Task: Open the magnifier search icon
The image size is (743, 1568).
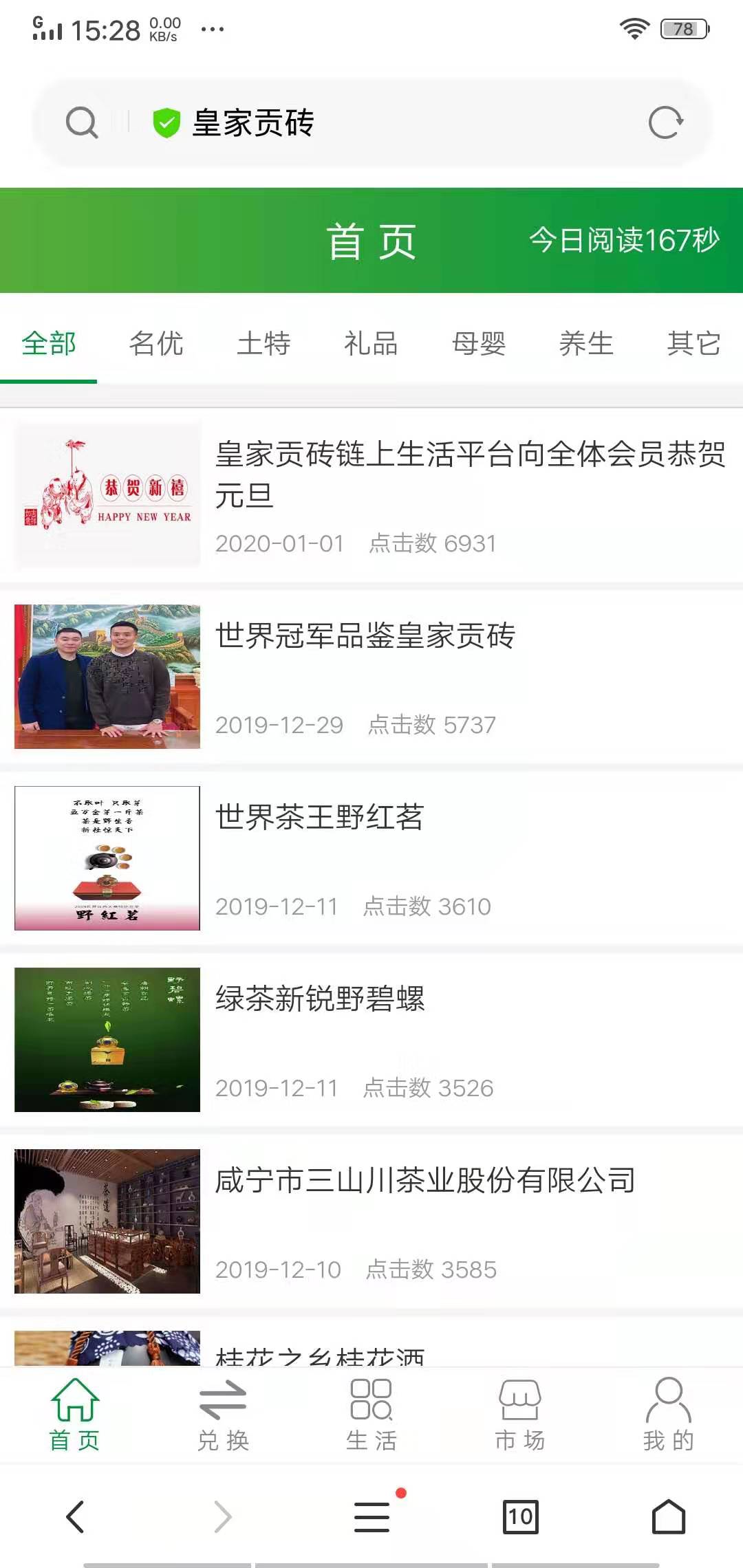Action: tap(82, 124)
